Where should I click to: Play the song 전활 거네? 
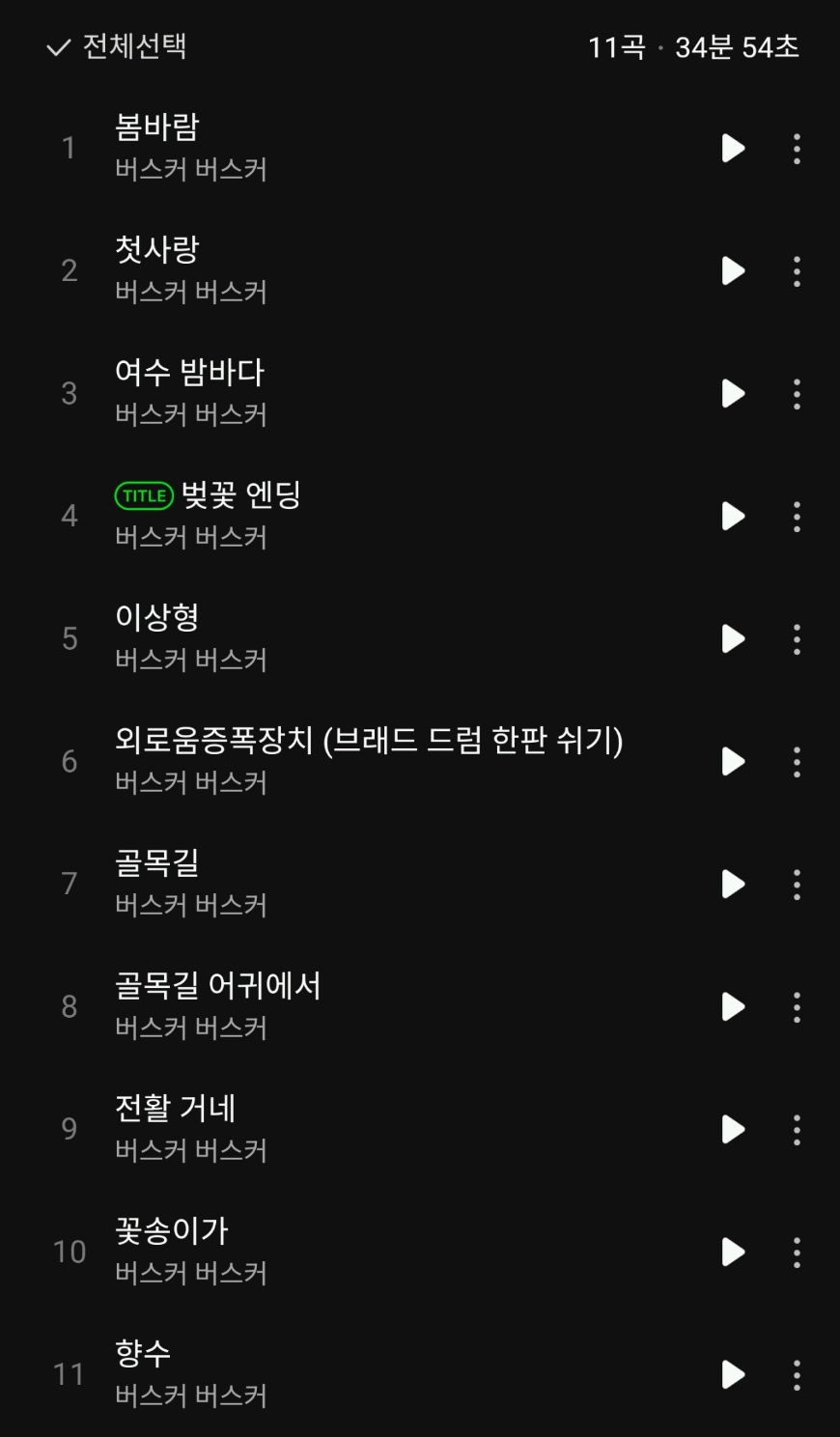pos(733,1129)
